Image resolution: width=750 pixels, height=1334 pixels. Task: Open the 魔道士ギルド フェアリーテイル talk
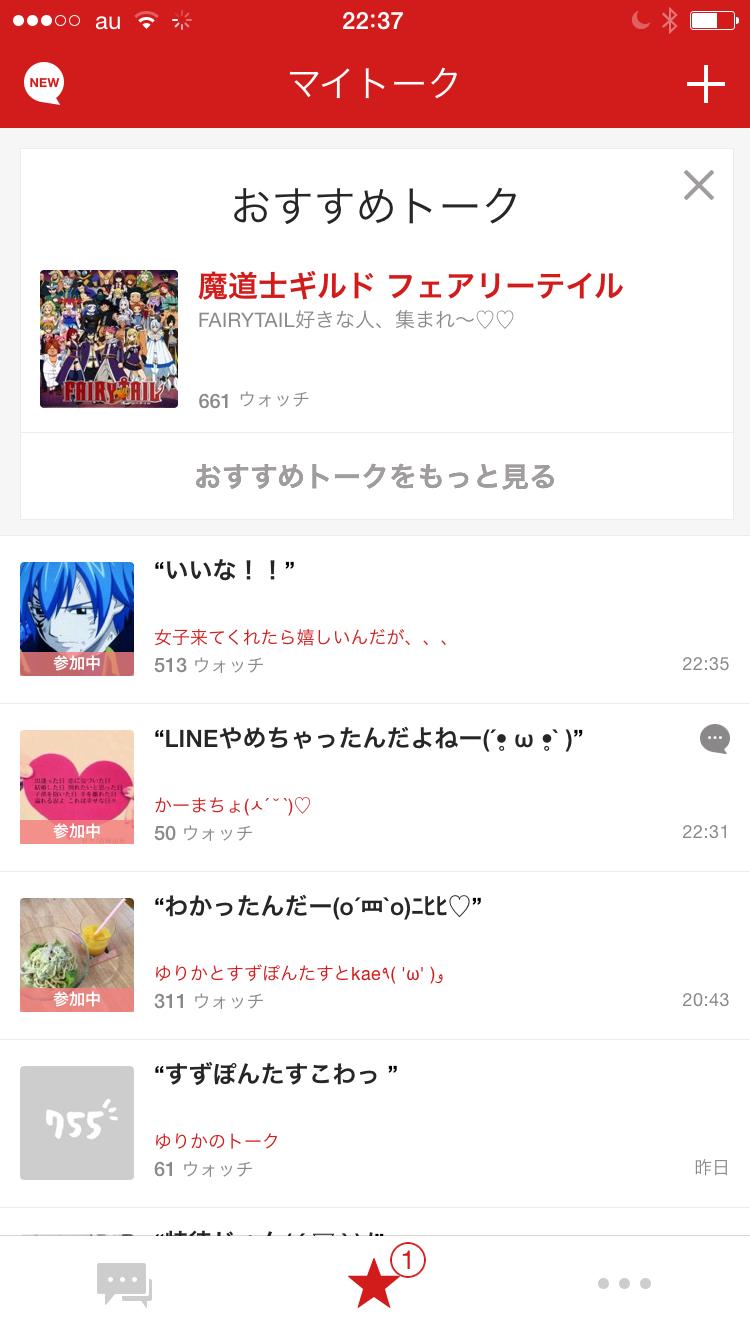tap(410, 286)
